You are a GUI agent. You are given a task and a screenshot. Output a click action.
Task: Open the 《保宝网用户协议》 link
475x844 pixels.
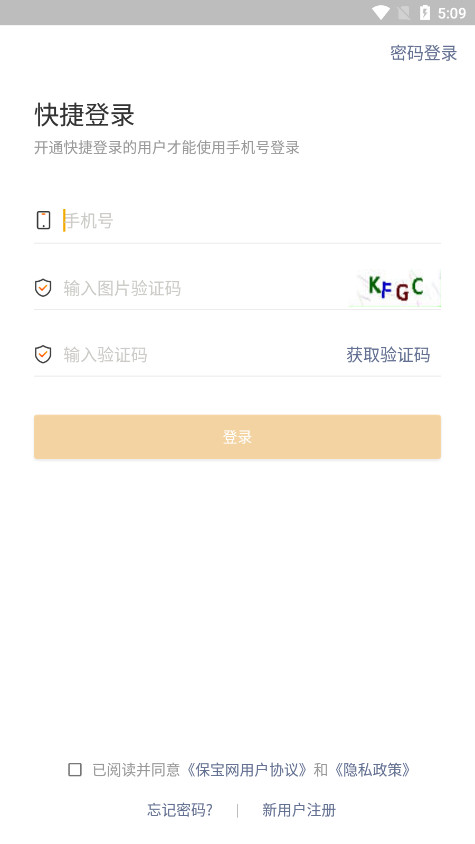pyautogui.click(x=248, y=770)
